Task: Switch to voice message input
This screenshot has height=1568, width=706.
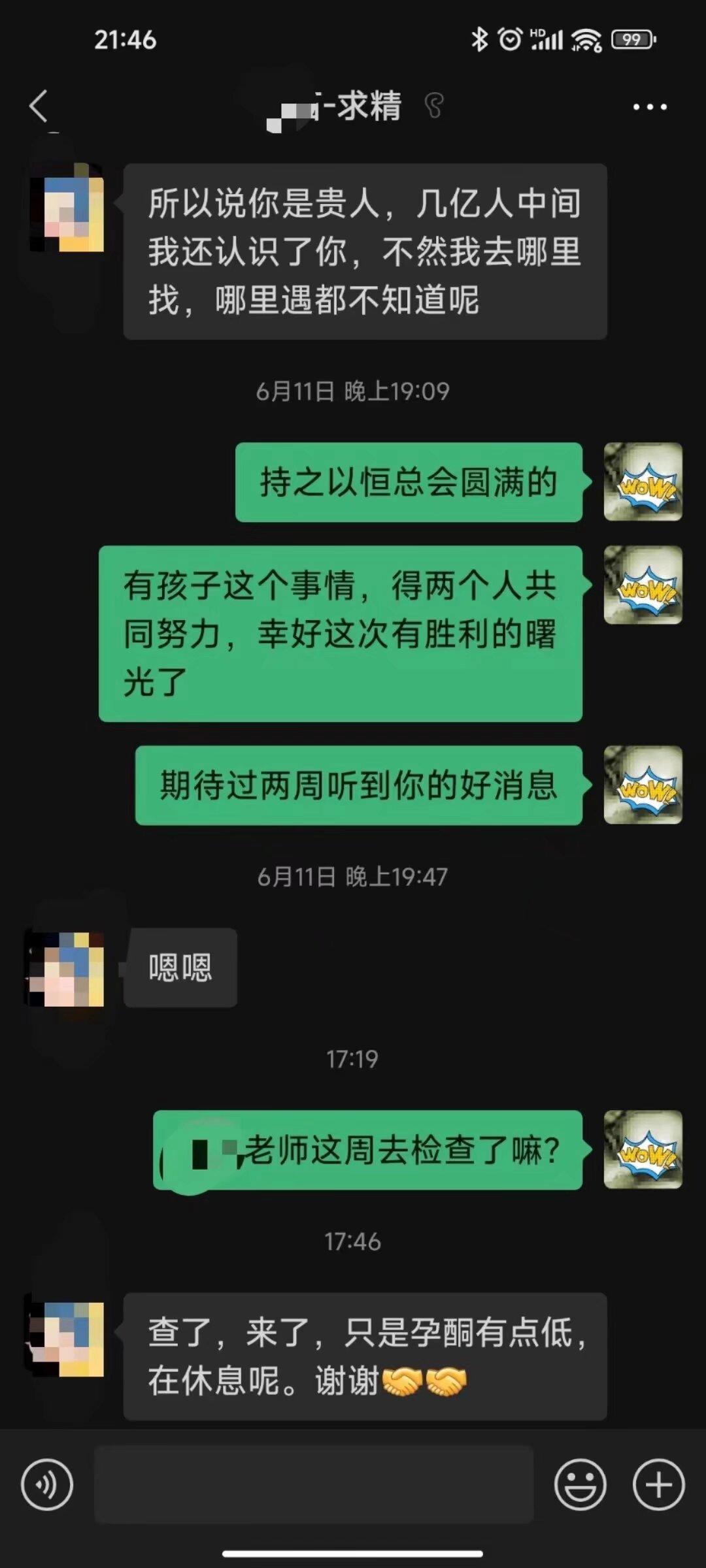Action: tap(47, 1484)
